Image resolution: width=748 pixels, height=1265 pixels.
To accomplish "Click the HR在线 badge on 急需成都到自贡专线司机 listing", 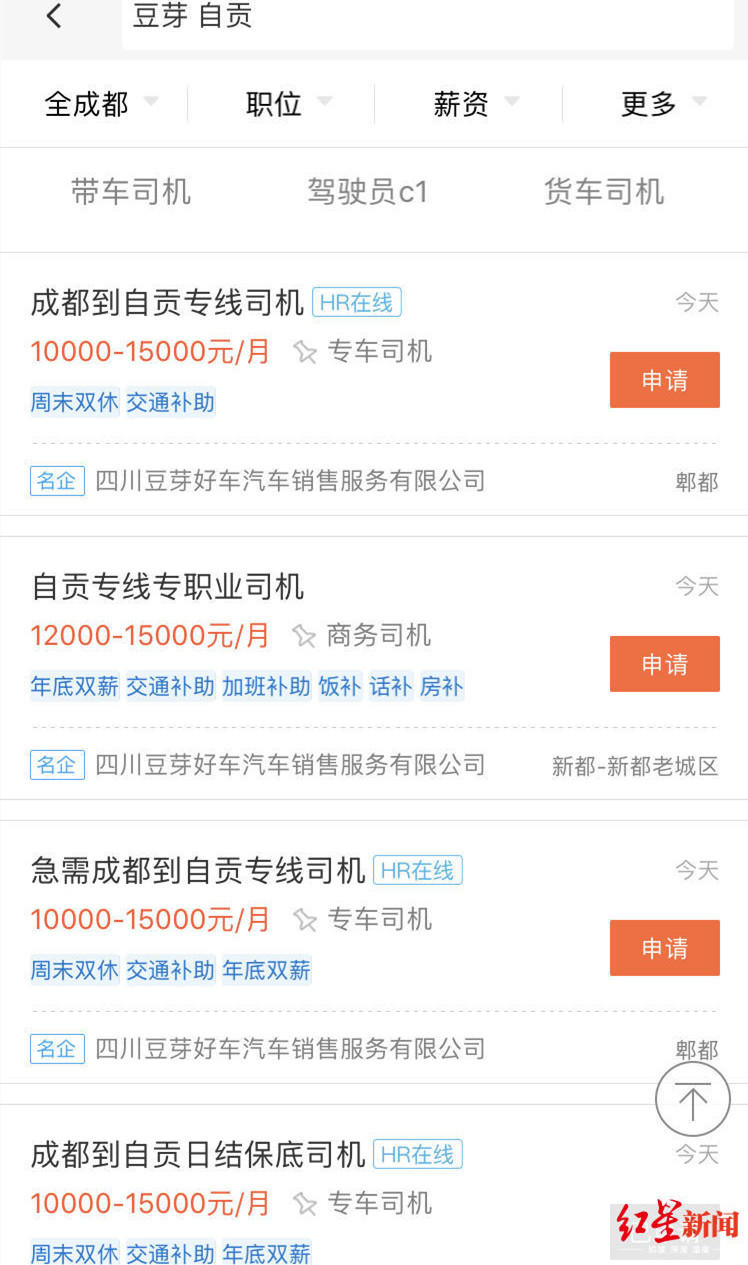I will (x=418, y=871).
